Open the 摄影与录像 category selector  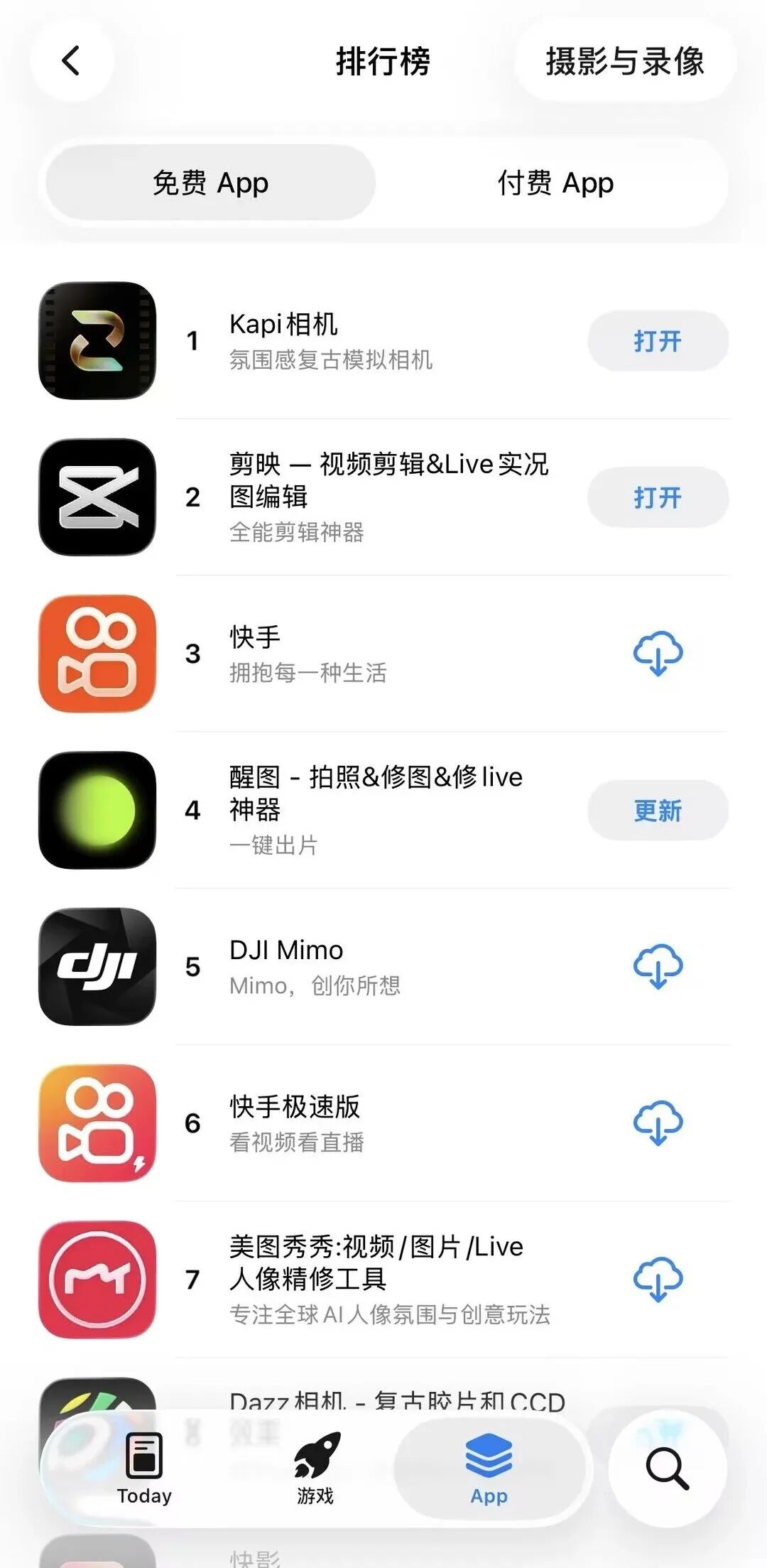pyautogui.click(x=624, y=61)
